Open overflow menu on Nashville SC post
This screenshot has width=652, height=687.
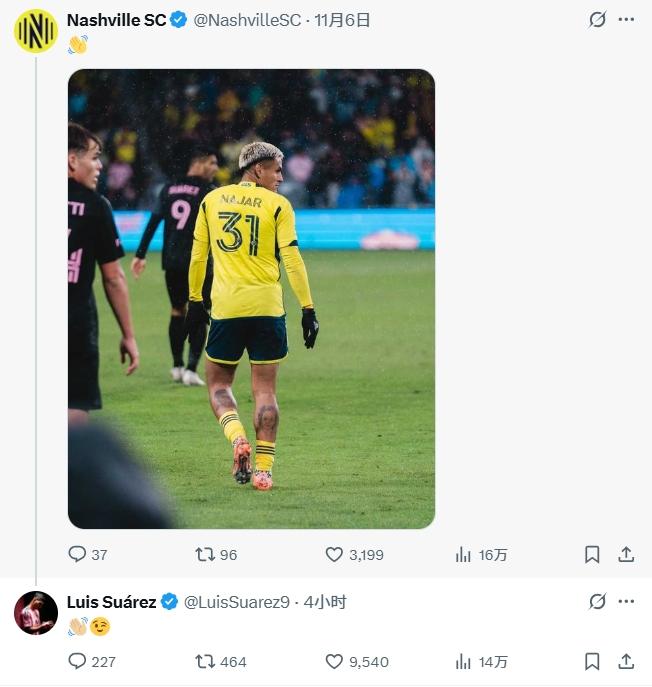click(x=627, y=20)
